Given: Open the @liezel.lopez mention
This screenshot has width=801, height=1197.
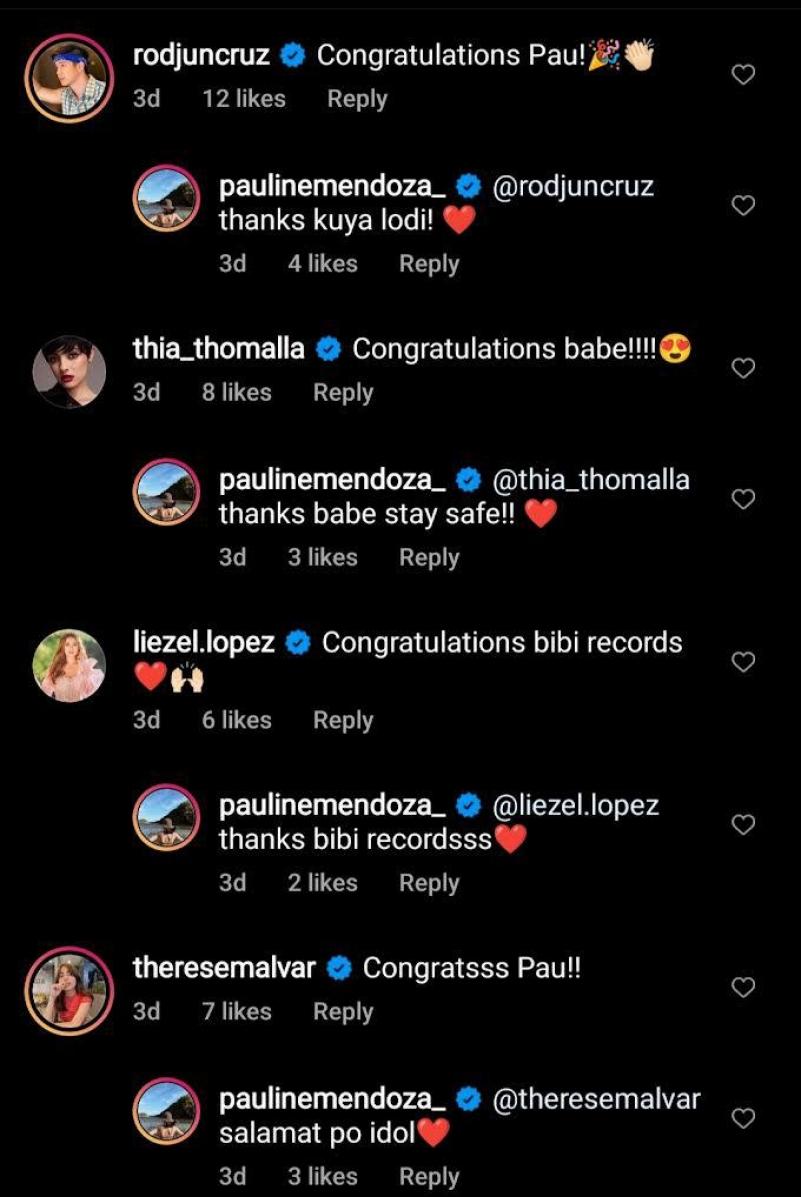Looking at the screenshot, I should point(576,806).
